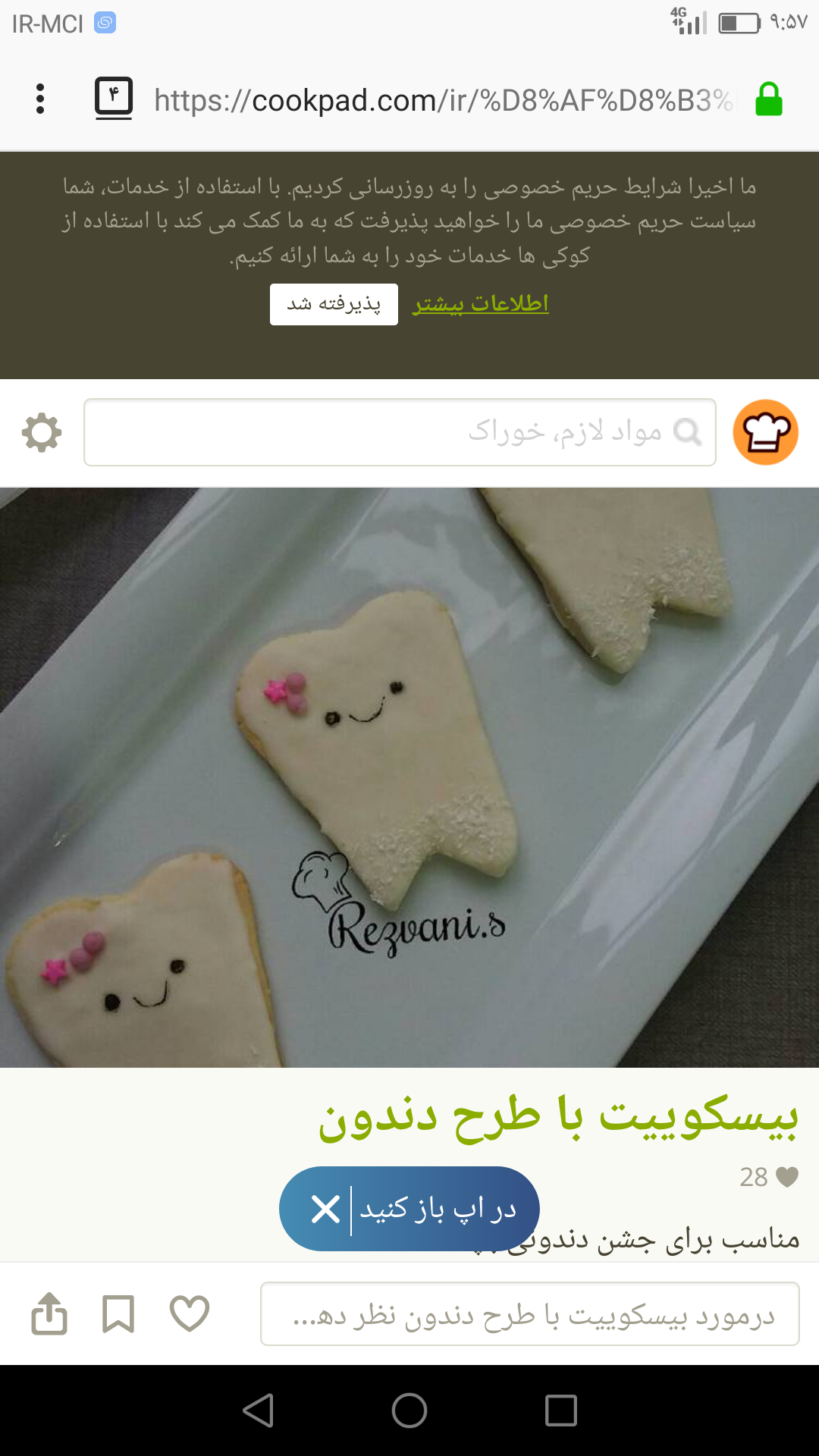The width and height of the screenshot is (819, 1456).
Task: Tap the cookpad URL address bar
Action: 444,100
